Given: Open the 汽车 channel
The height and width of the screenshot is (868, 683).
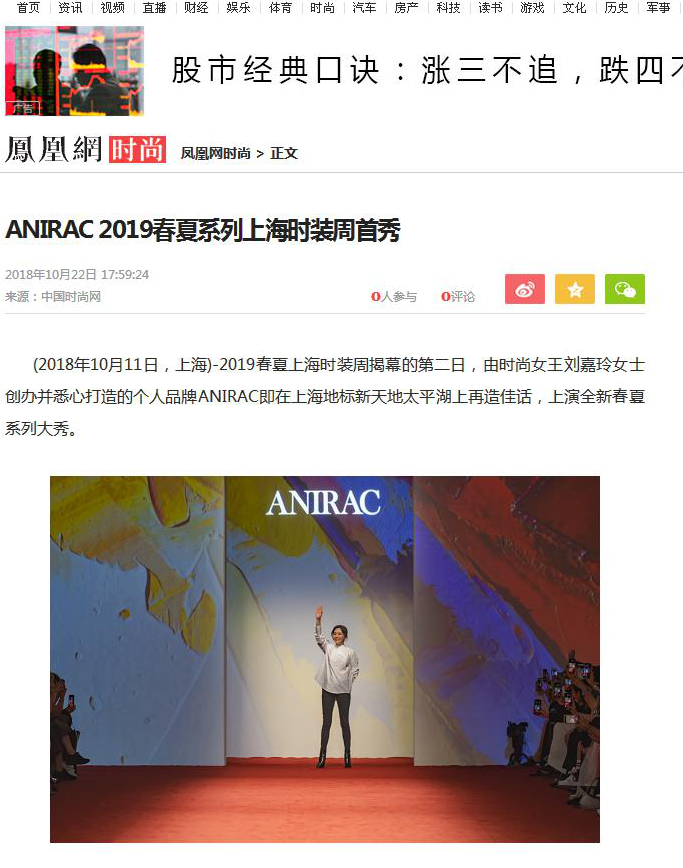Looking at the screenshot, I should 364,8.
